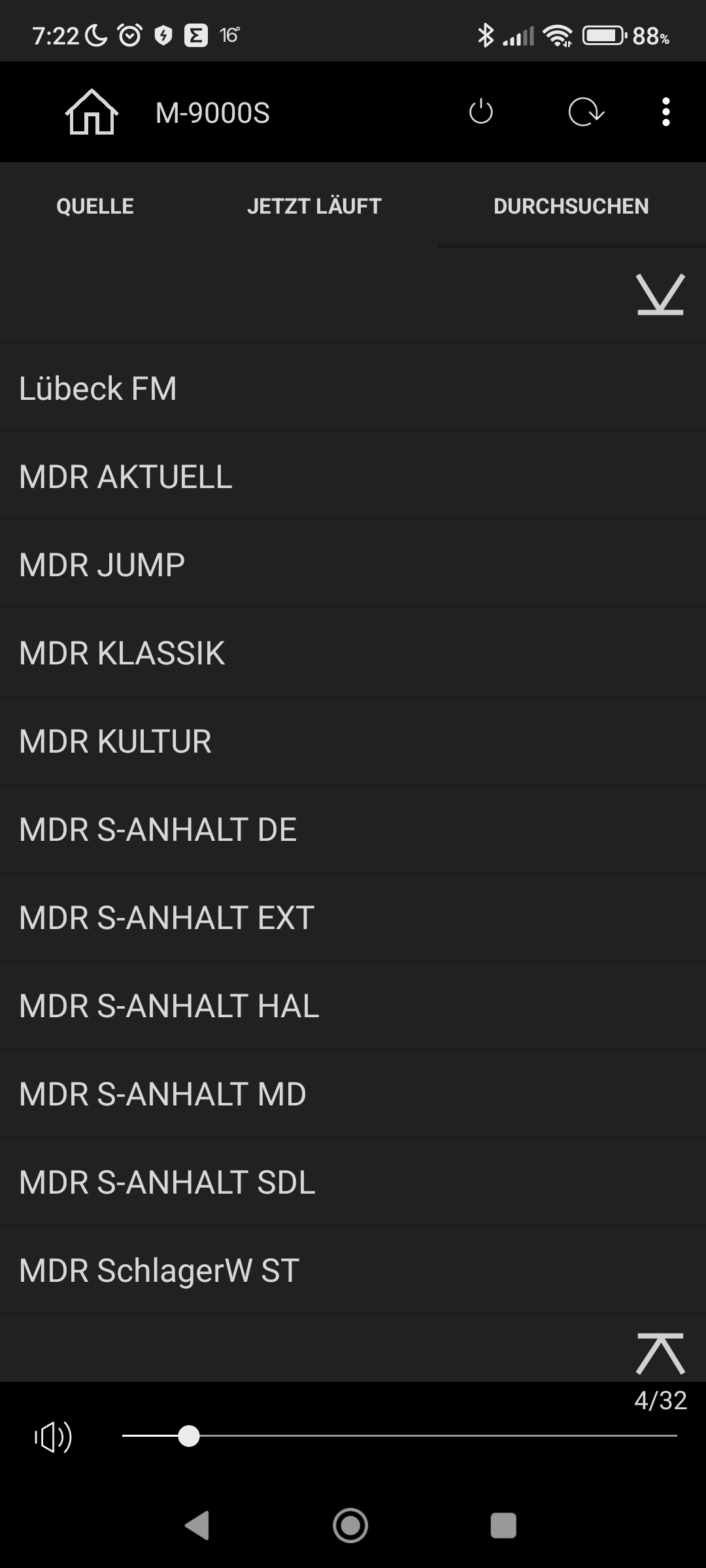This screenshot has height=1568, width=706.
Task: Go to the home screen icon
Action: point(92,112)
